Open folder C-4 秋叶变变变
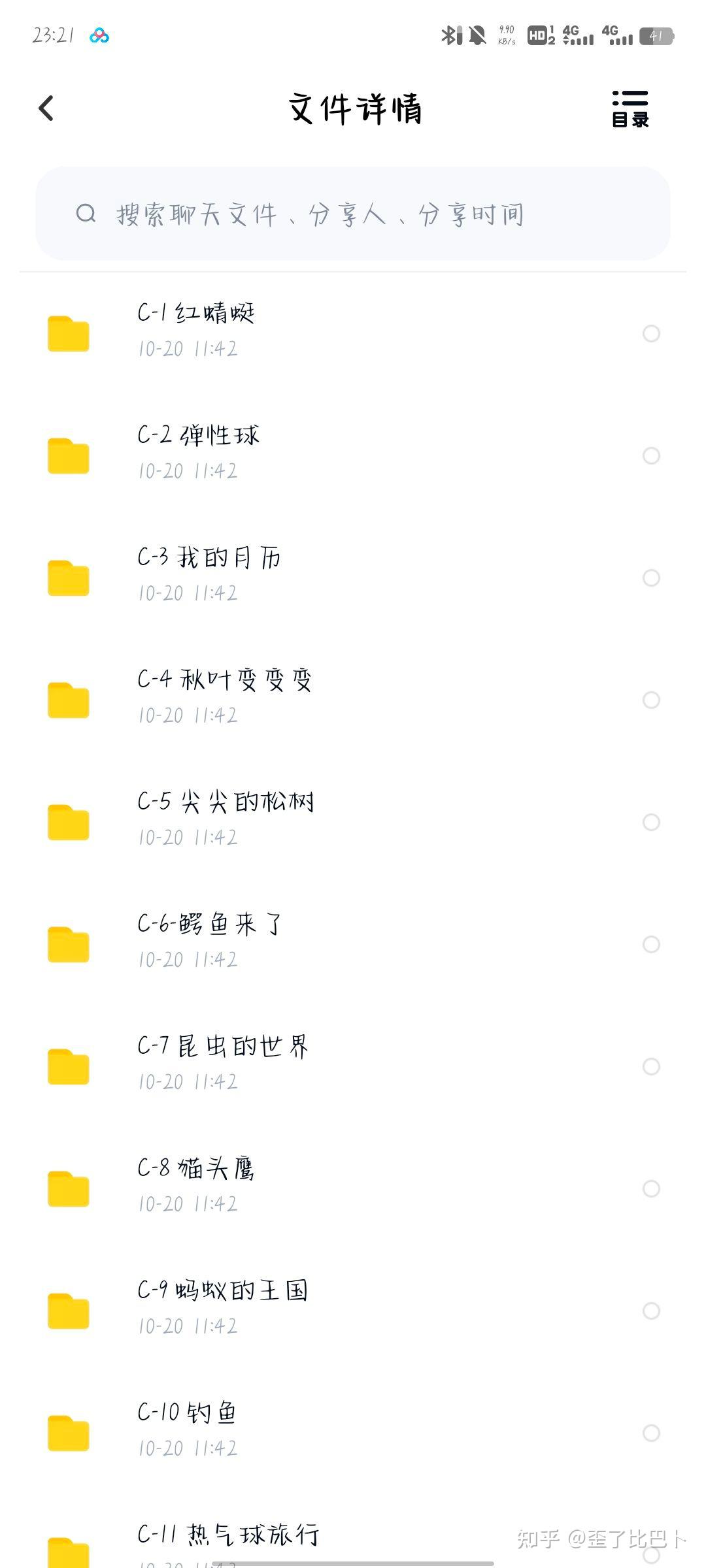 224,696
